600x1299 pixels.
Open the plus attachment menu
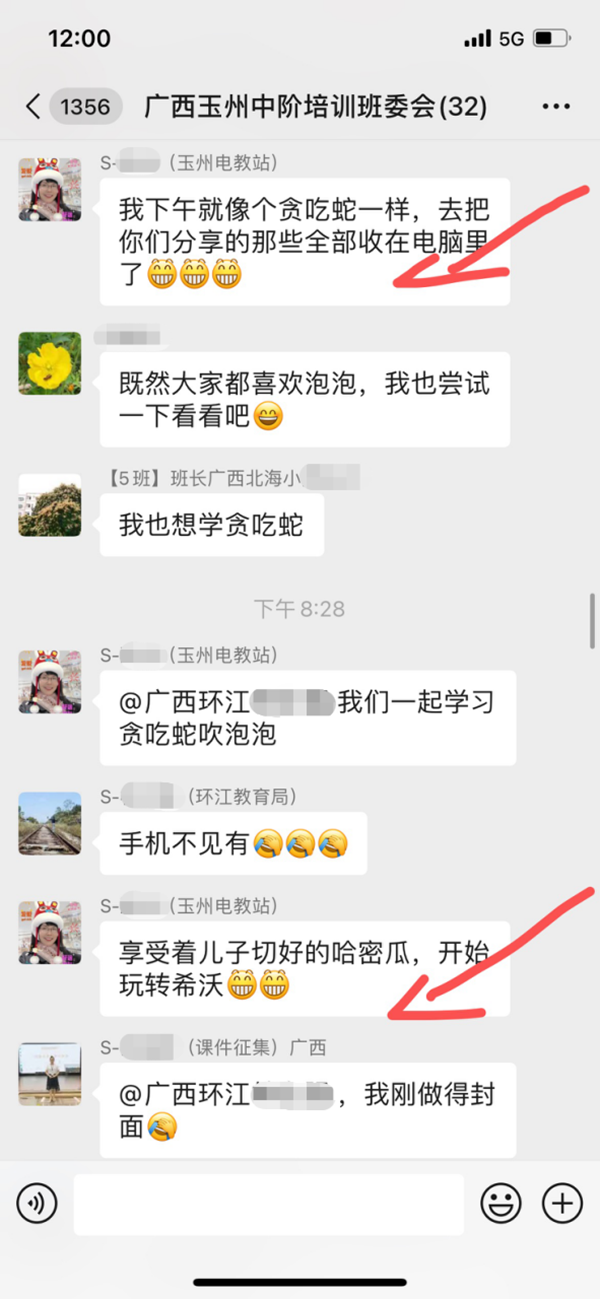tap(562, 1203)
